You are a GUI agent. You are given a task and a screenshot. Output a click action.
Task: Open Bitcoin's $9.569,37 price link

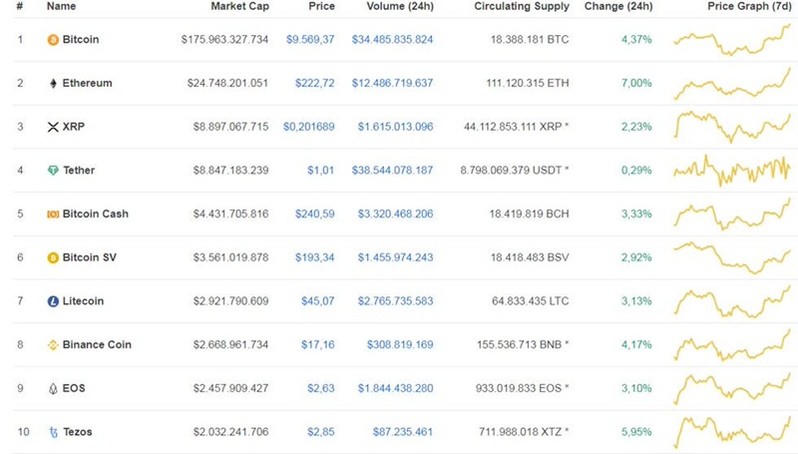pos(309,40)
